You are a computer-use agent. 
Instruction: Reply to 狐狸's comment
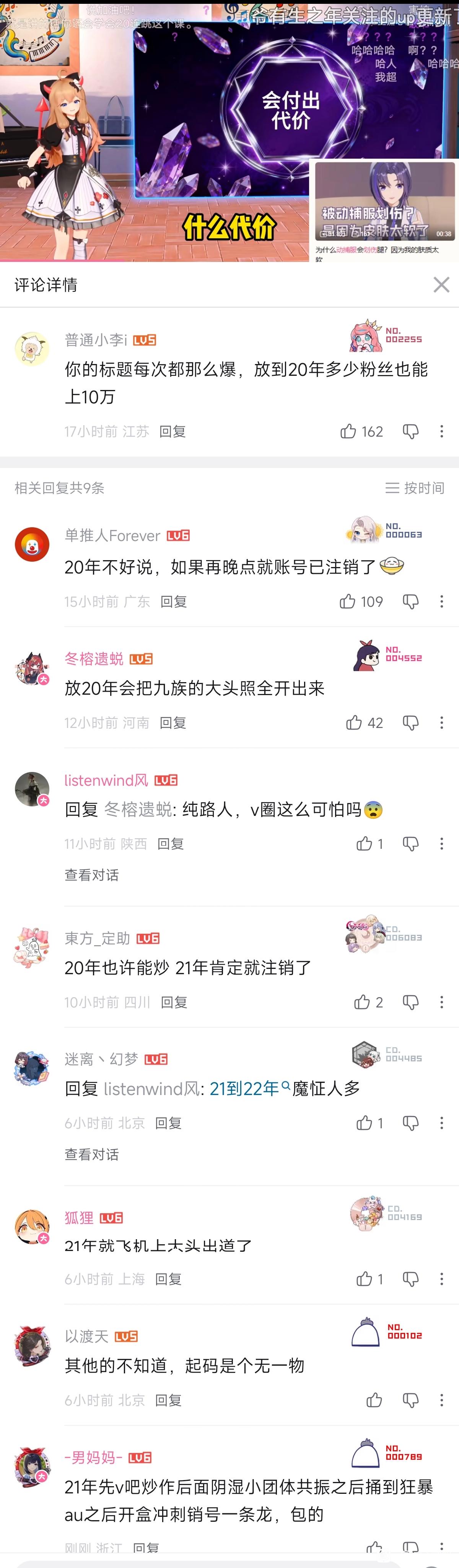[x=169, y=1279]
